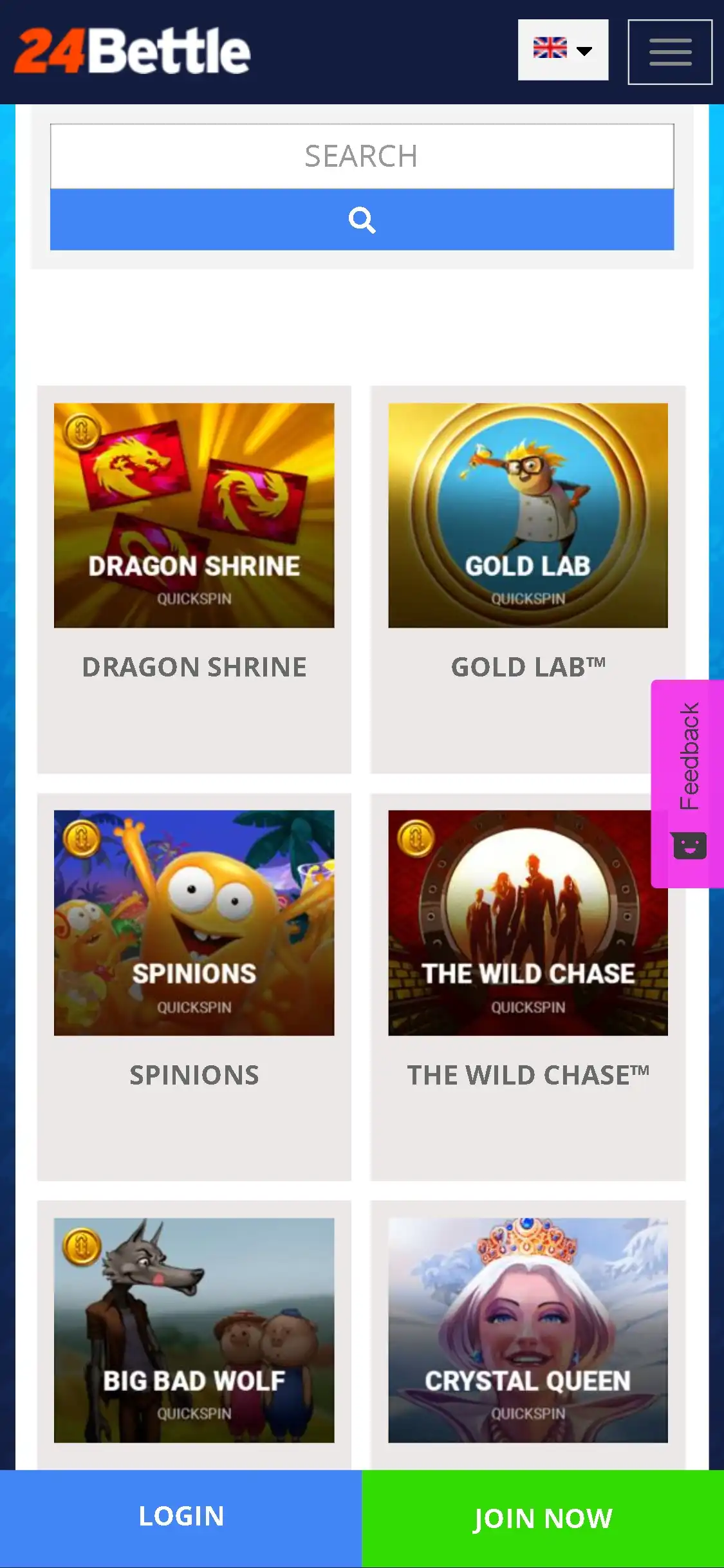Select the Spinions game card
This screenshot has height=1568, width=724.
[194, 922]
